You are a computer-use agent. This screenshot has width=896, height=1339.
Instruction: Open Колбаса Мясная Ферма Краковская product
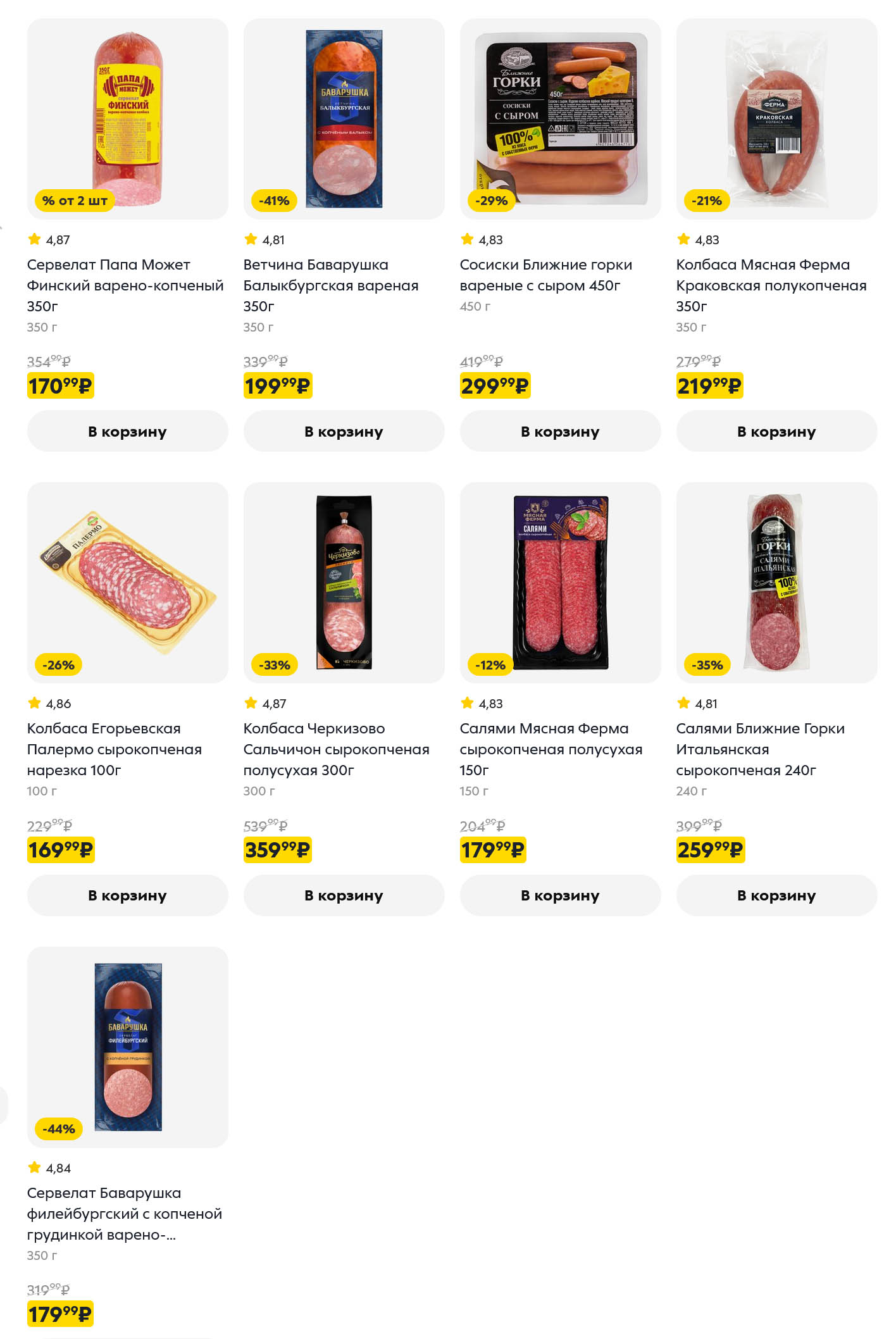[x=771, y=285]
